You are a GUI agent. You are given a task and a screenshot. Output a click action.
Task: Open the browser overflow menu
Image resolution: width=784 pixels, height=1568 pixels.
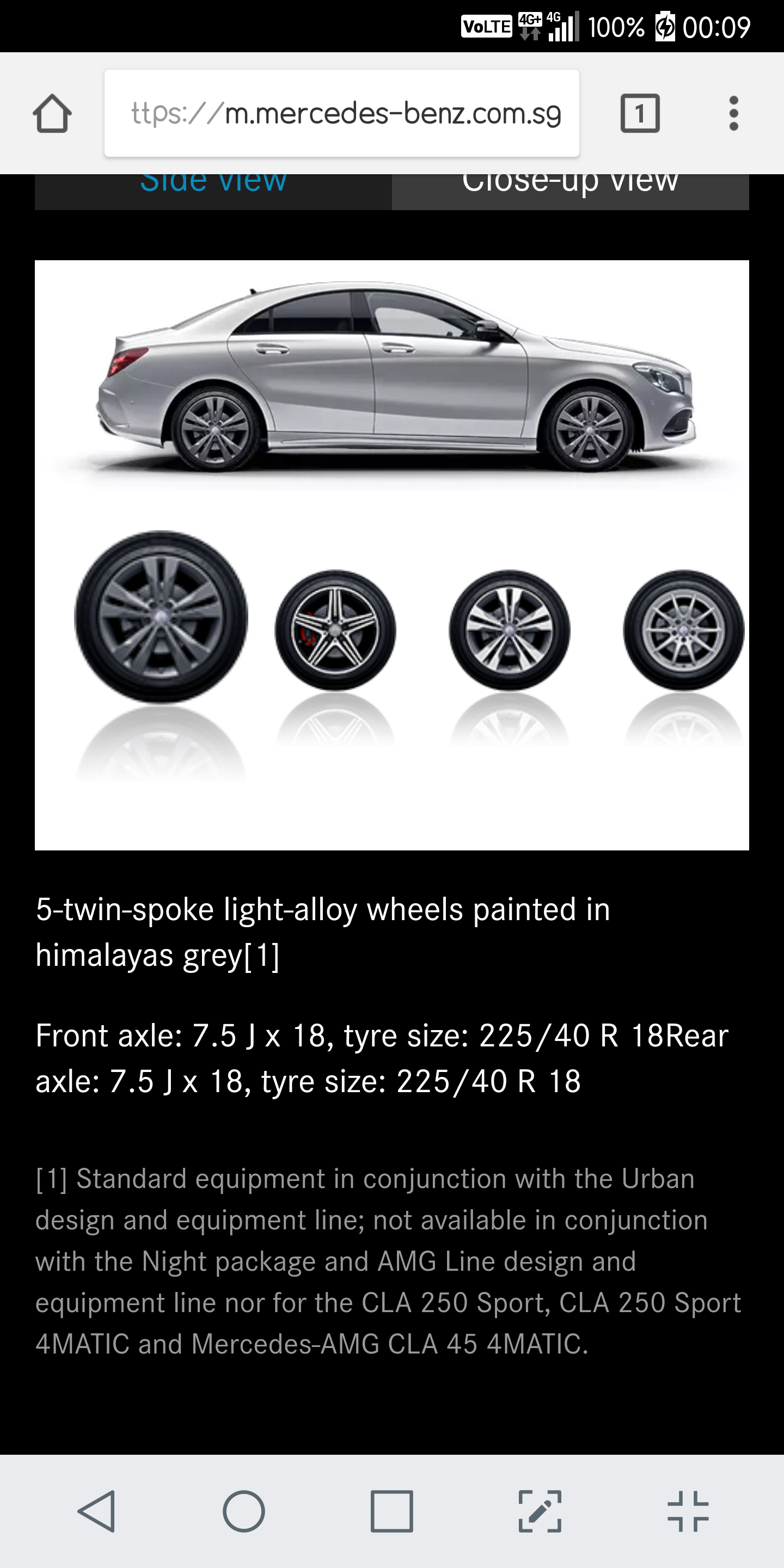[x=733, y=113]
